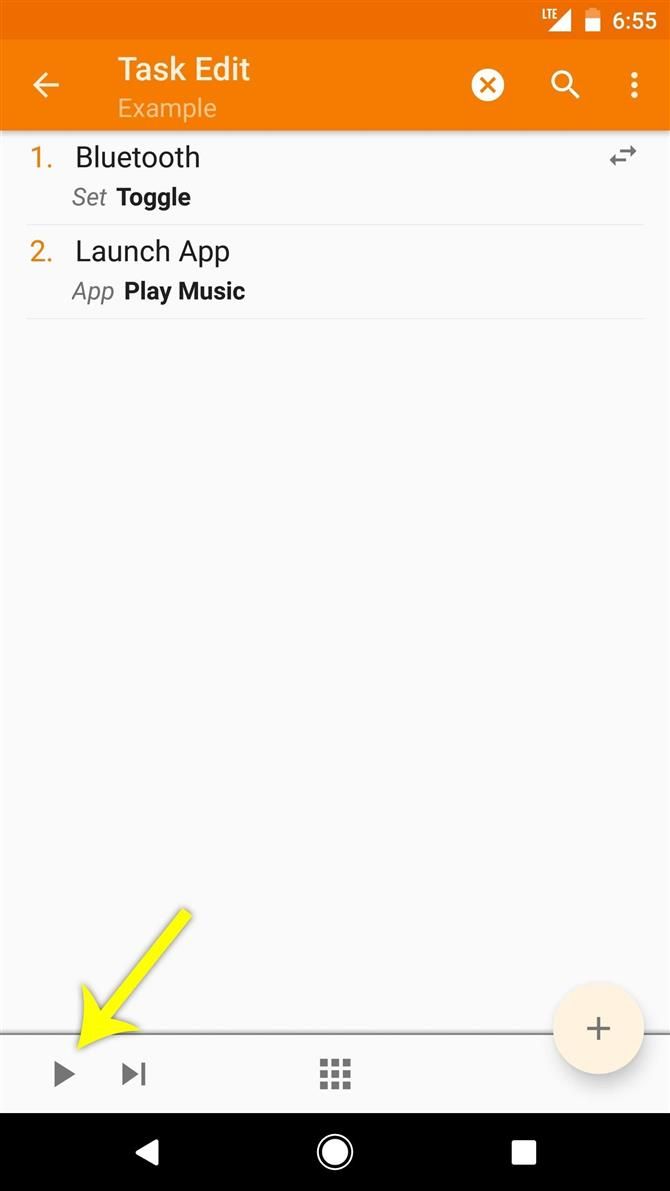
Task: Open the task icon grid
Action: pyautogui.click(x=335, y=1074)
